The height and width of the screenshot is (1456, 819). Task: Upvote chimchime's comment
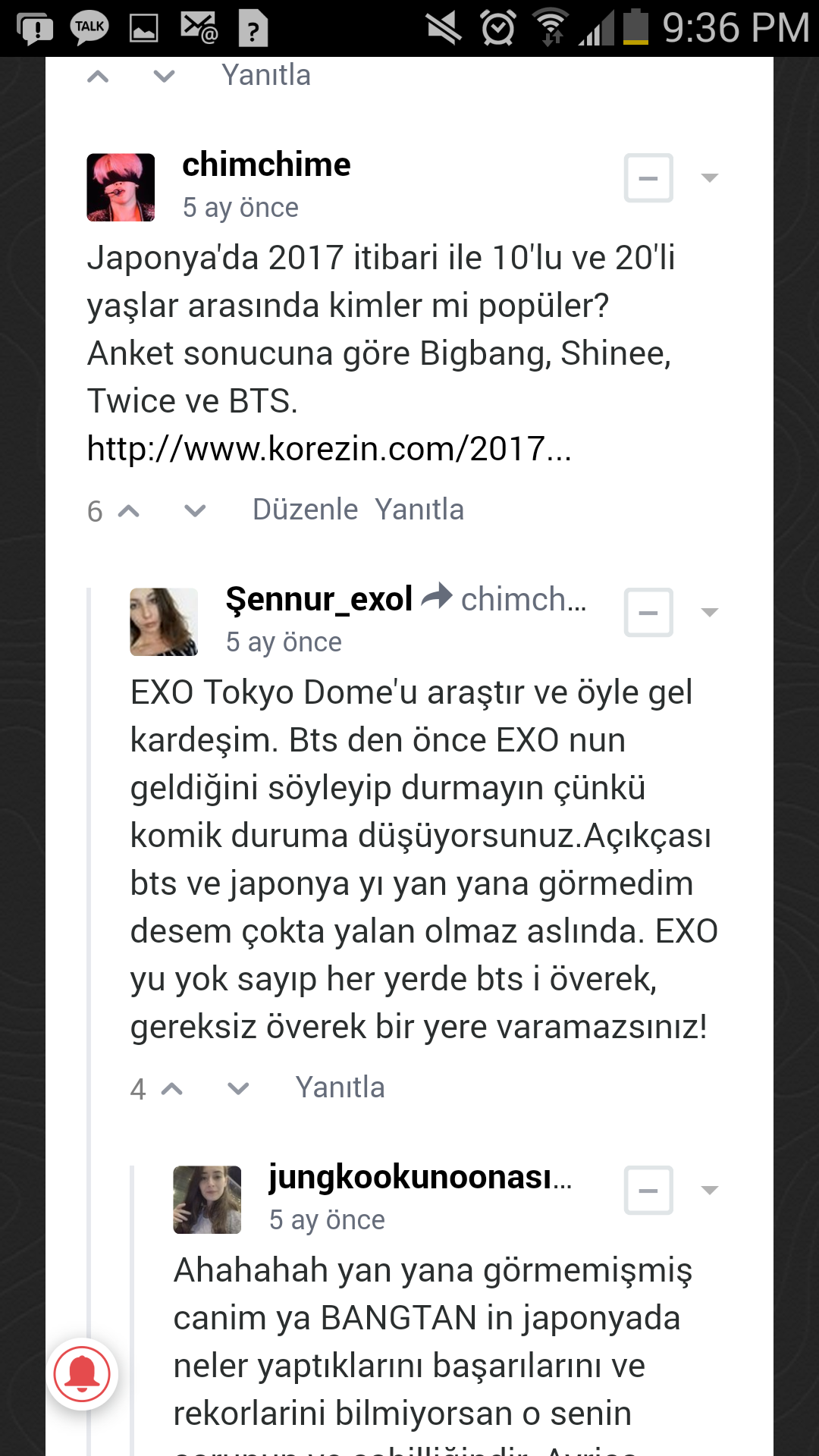click(x=129, y=511)
